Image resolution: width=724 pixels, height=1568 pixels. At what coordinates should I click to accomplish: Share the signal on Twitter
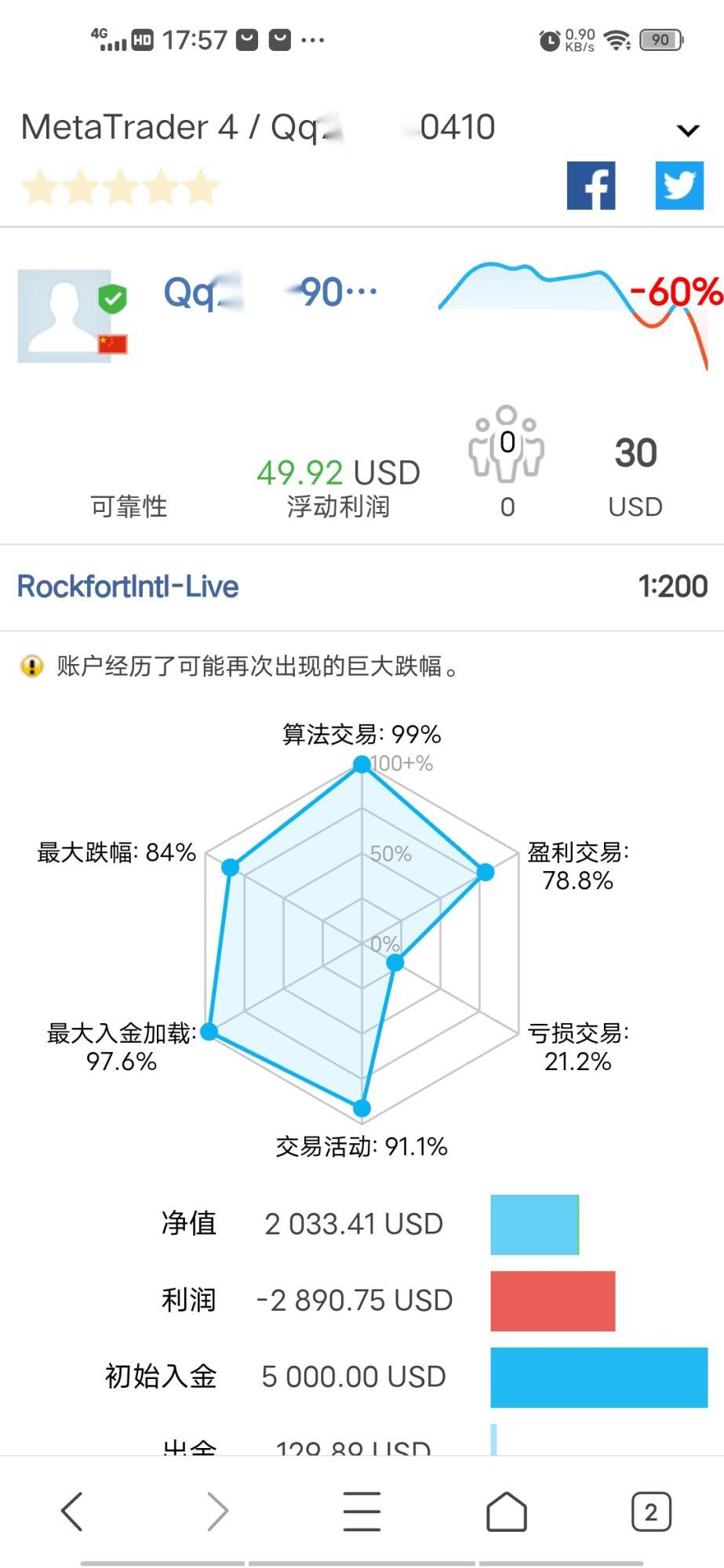coord(679,185)
